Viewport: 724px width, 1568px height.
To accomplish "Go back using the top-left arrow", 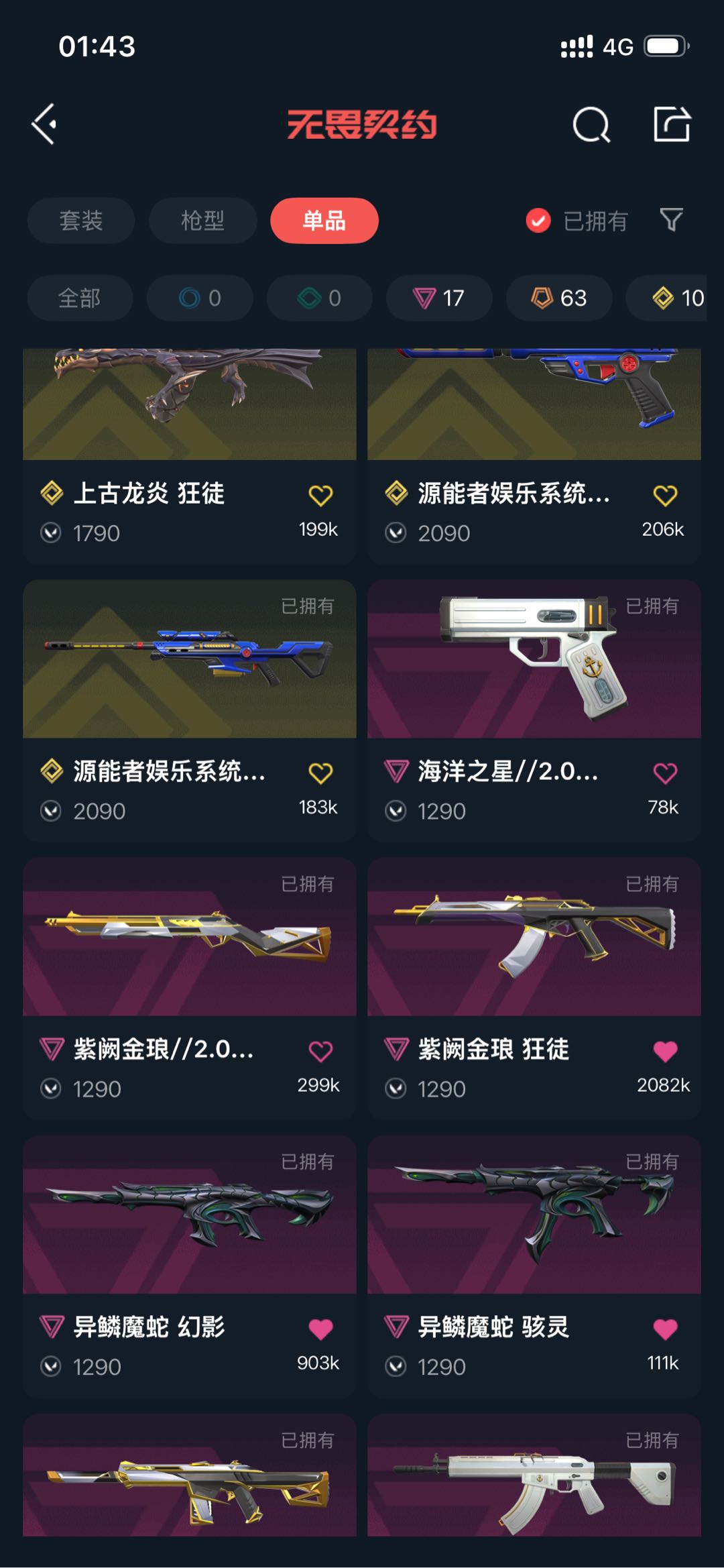I will tap(44, 124).
